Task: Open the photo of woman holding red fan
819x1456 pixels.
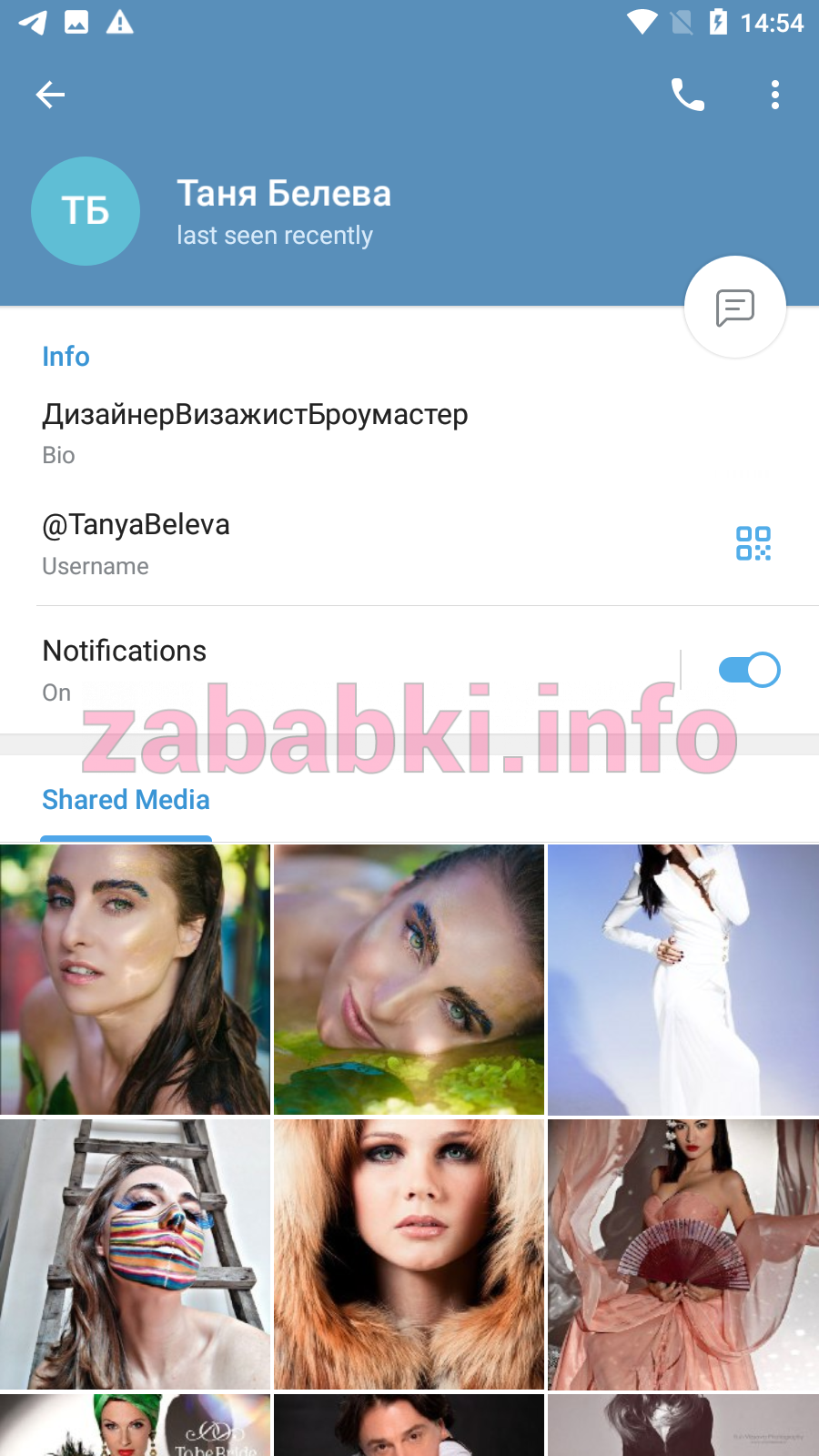Action: click(683, 1254)
